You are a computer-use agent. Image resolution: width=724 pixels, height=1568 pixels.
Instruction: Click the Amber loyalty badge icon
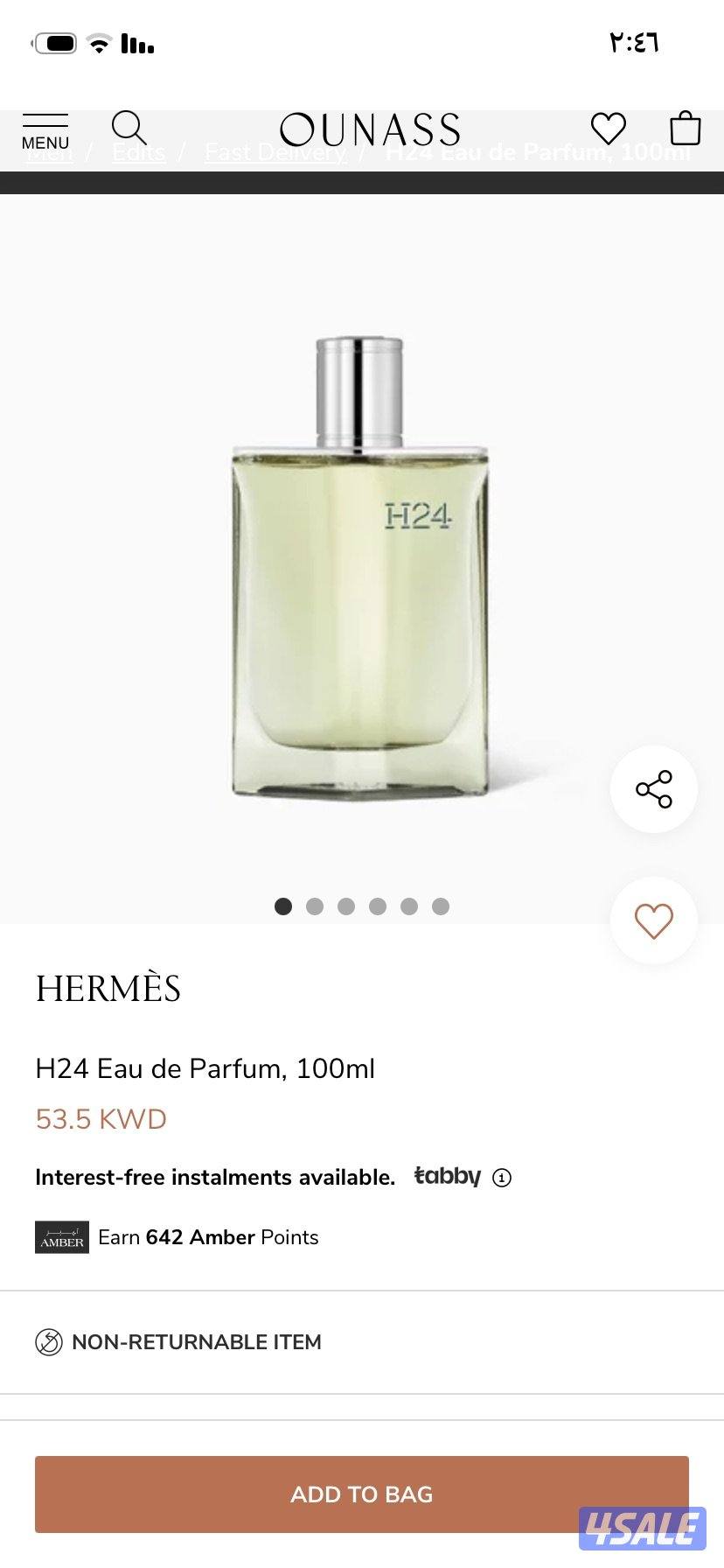tap(61, 1237)
